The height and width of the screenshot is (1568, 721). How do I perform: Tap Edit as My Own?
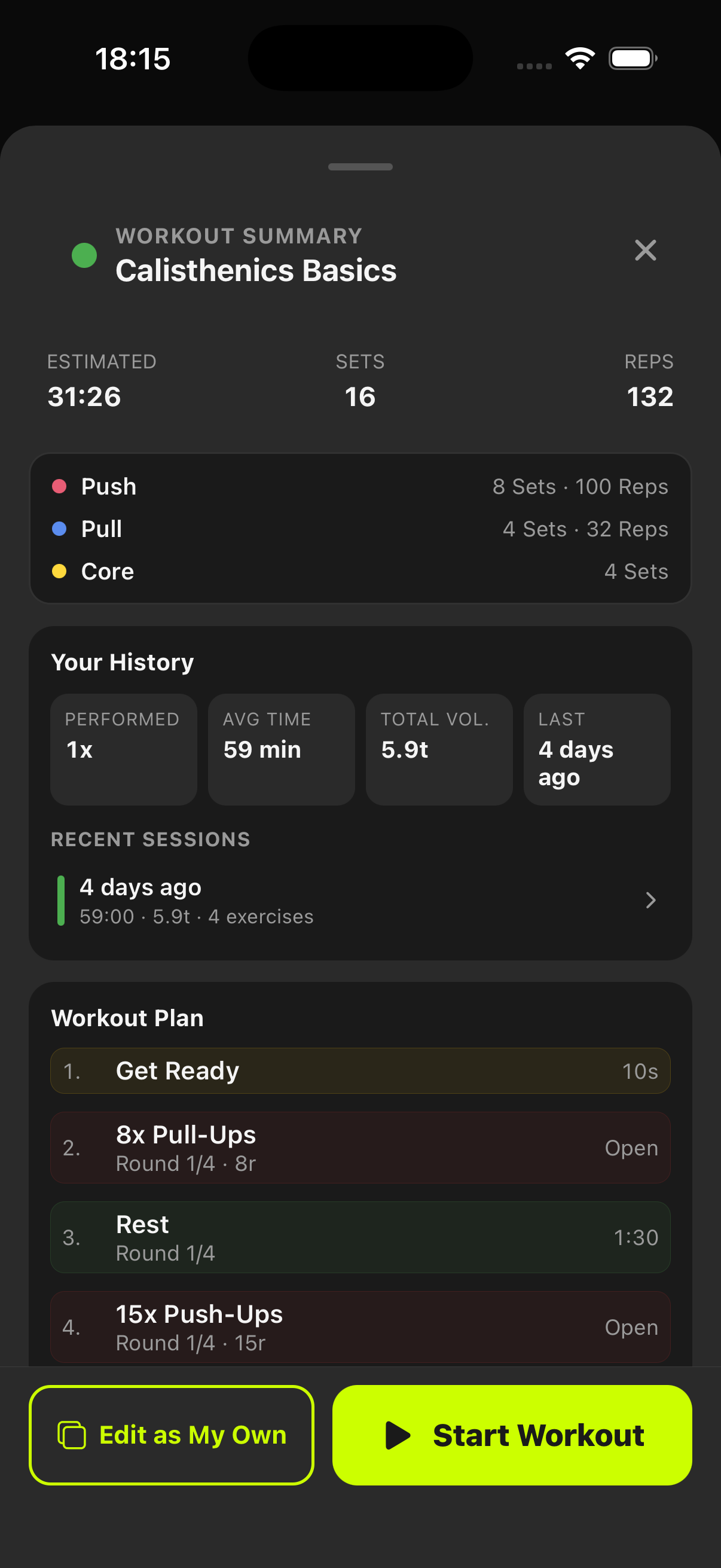point(172,1435)
